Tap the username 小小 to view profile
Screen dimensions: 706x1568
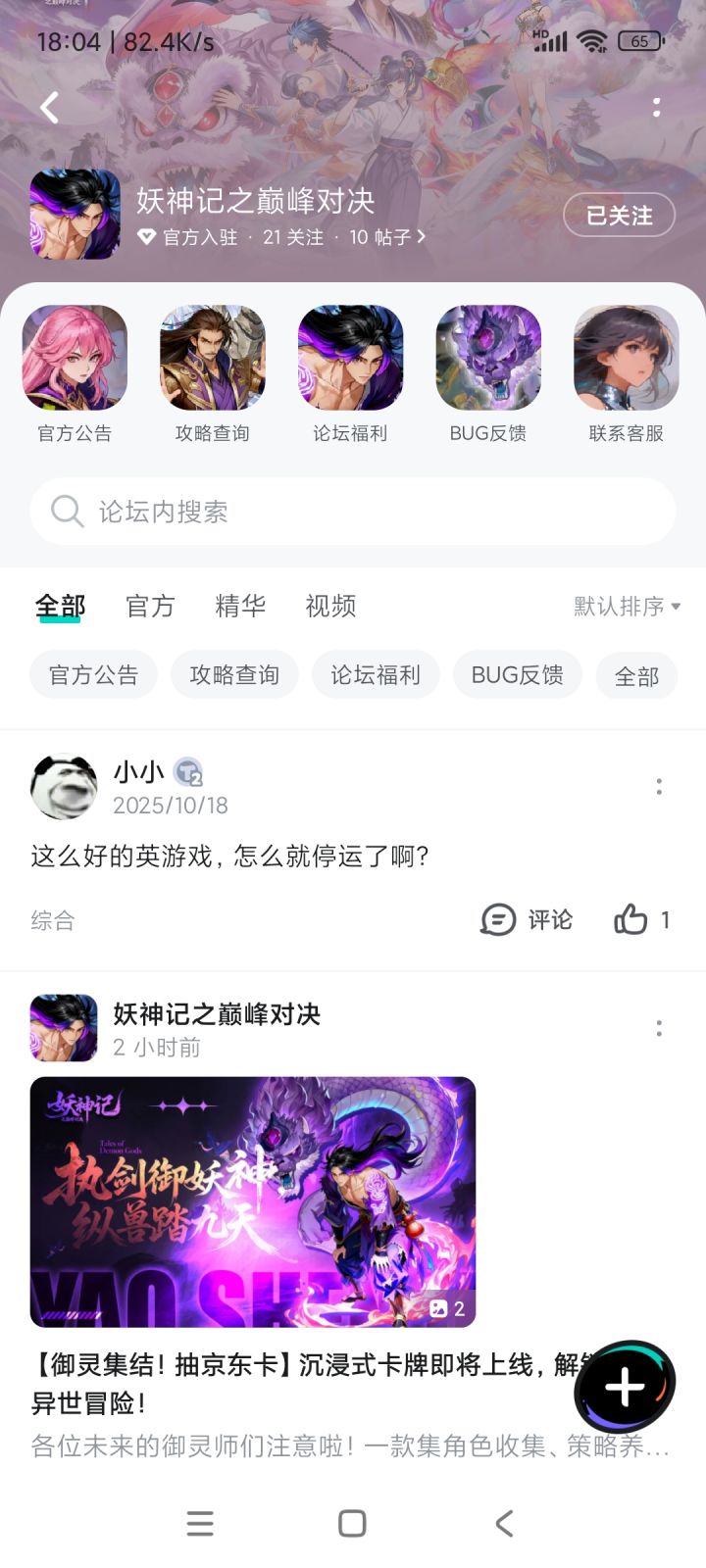click(x=140, y=771)
